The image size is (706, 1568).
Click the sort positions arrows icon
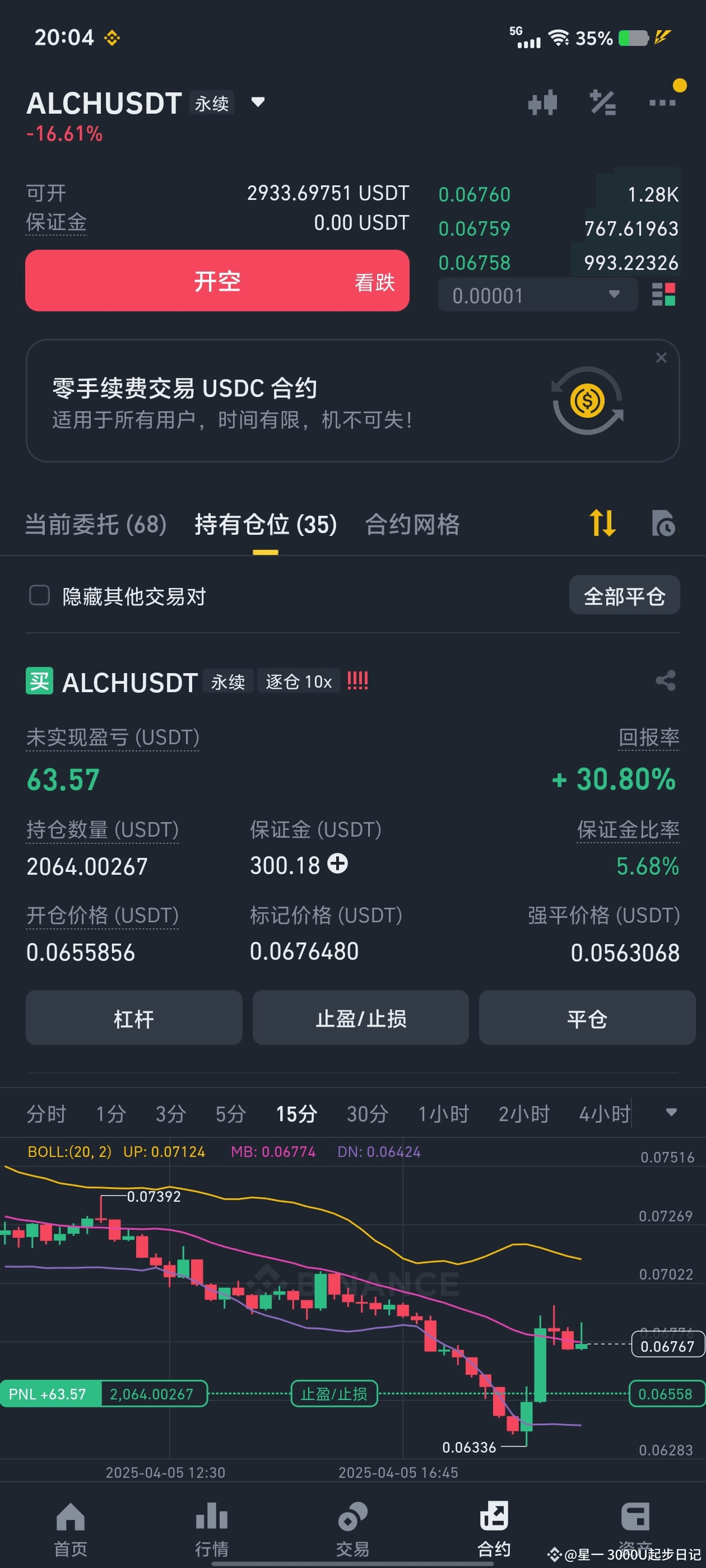(602, 524)
